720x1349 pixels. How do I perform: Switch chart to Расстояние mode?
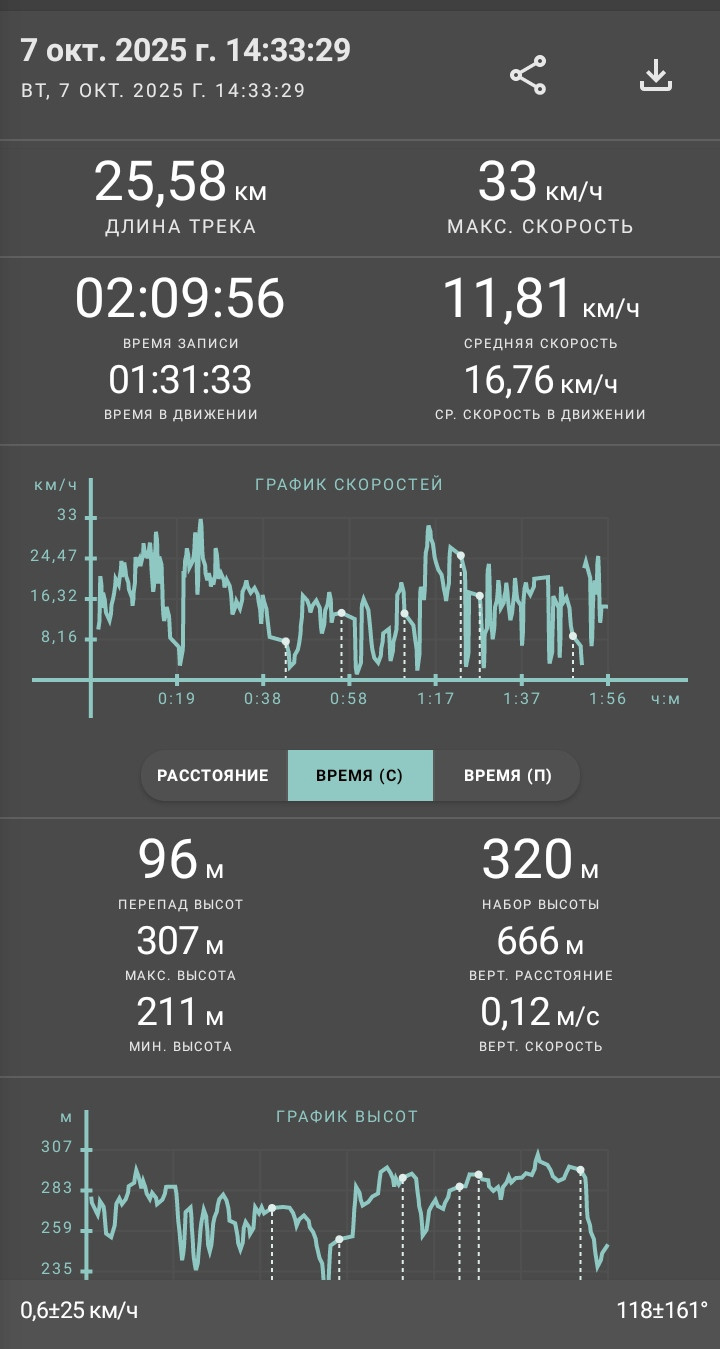coord(214,775)
